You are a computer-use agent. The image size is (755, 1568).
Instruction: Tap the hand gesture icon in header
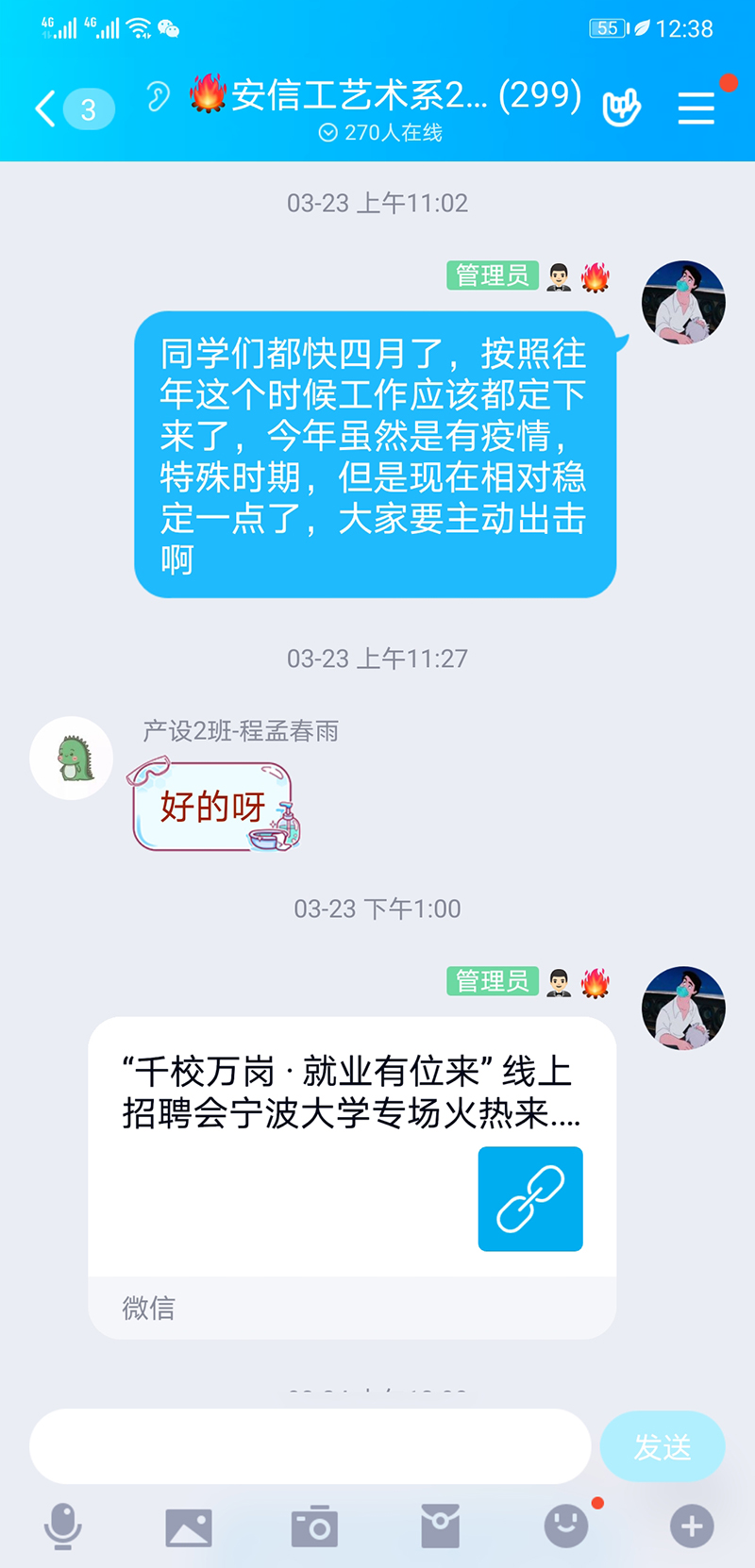622,108
